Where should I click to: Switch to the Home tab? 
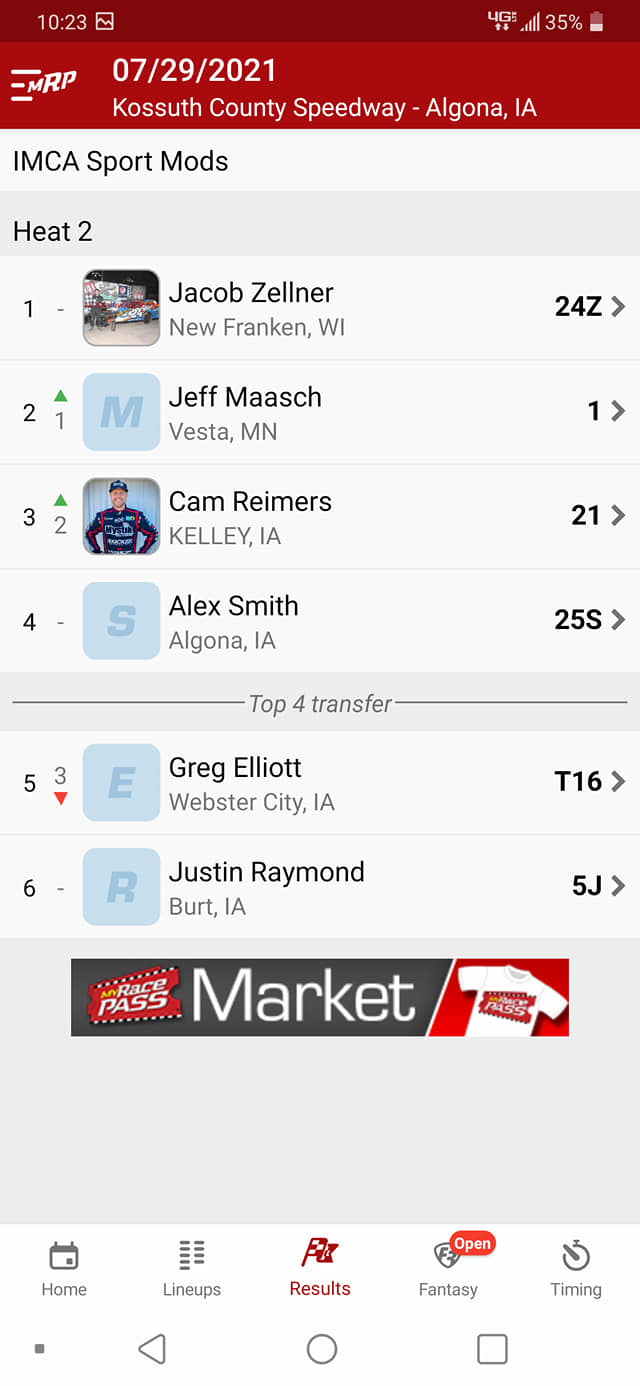pos(64,1269)
